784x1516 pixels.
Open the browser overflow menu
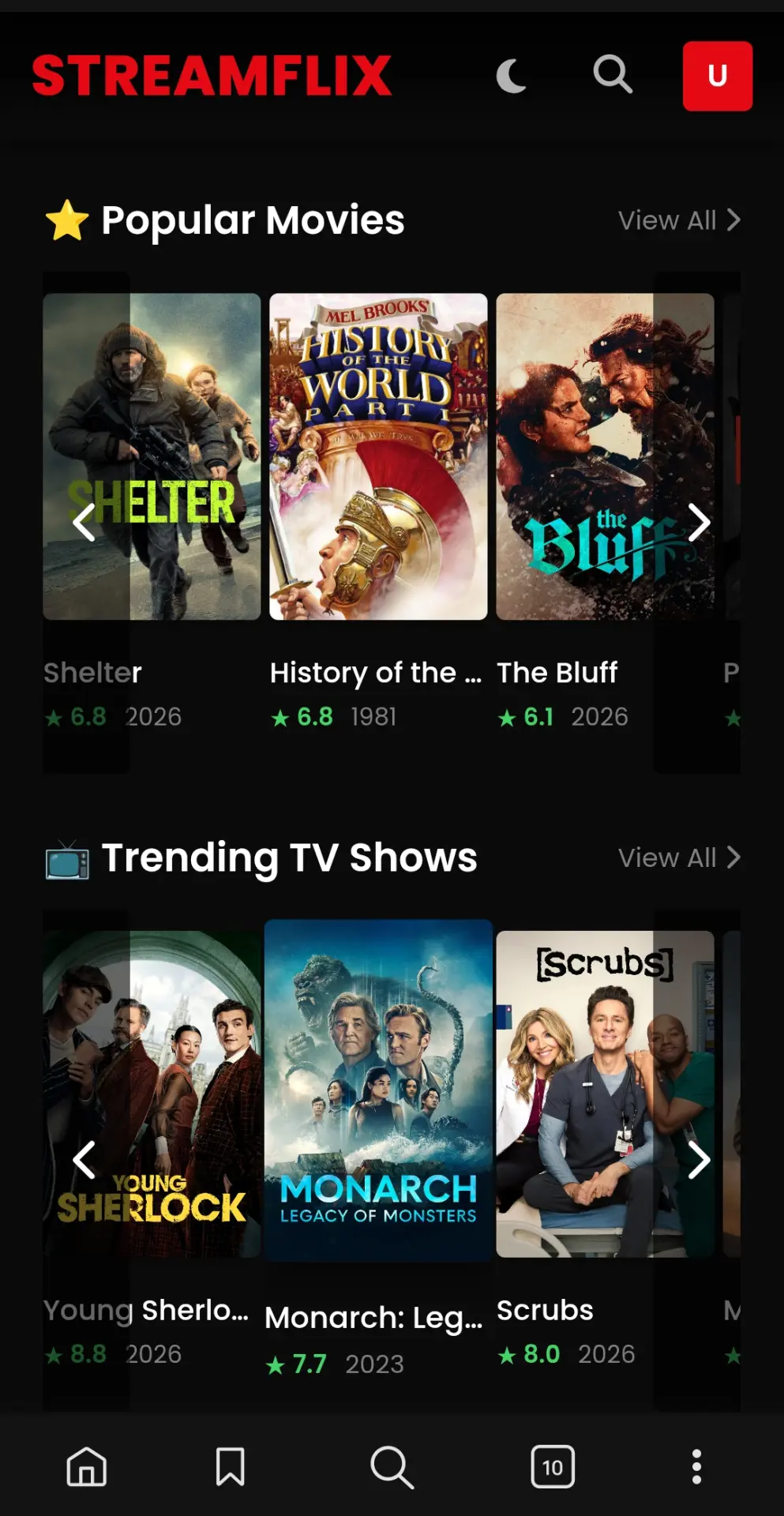(x=696, y=1467)
